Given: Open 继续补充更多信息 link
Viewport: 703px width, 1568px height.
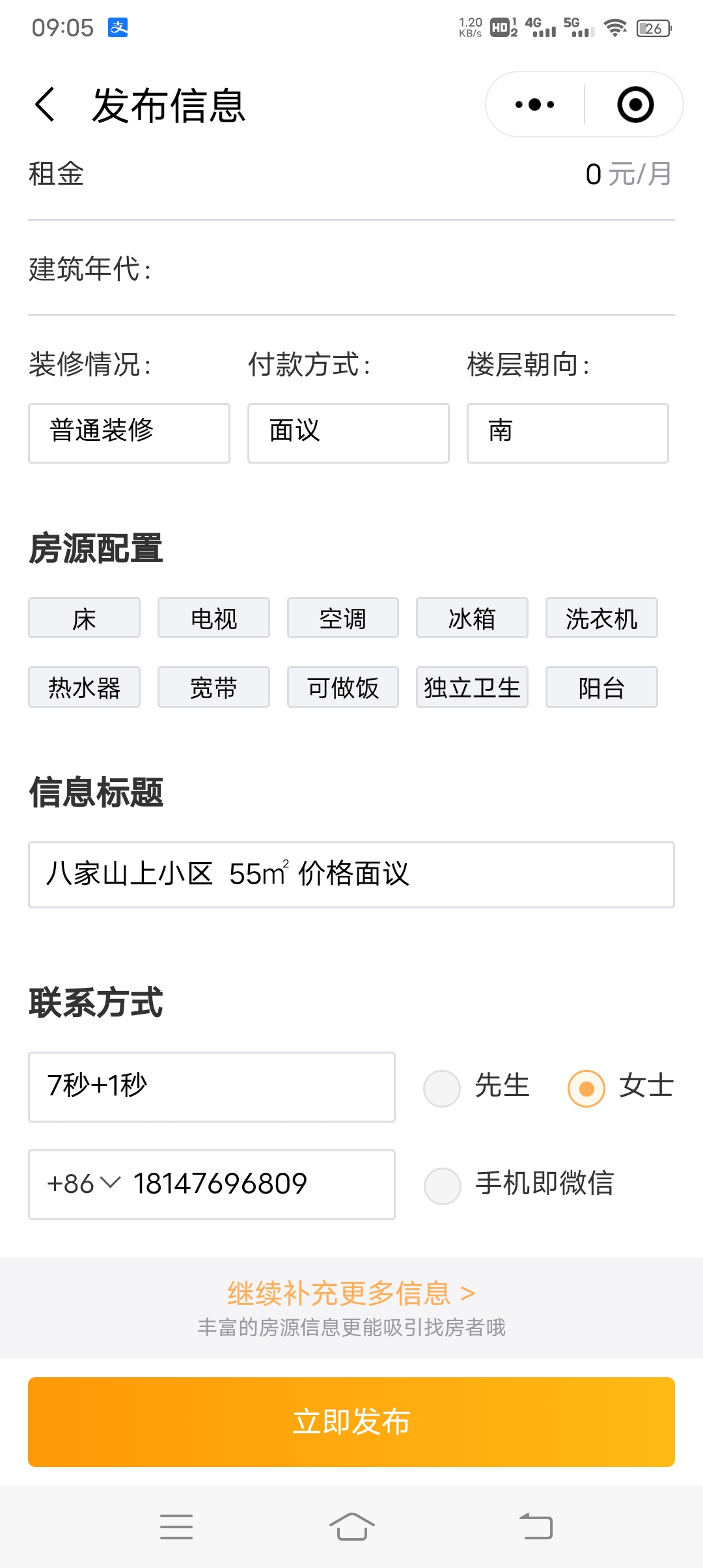Looking at the screenshot, I should click(351, 1293).
